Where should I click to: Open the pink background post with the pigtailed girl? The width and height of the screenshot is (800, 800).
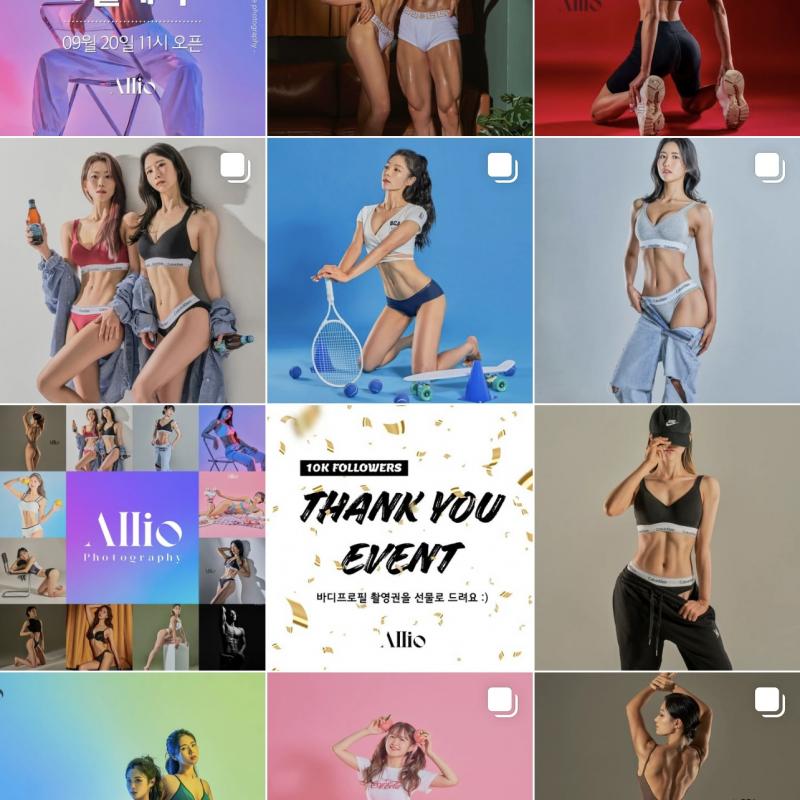click(400, 737)
